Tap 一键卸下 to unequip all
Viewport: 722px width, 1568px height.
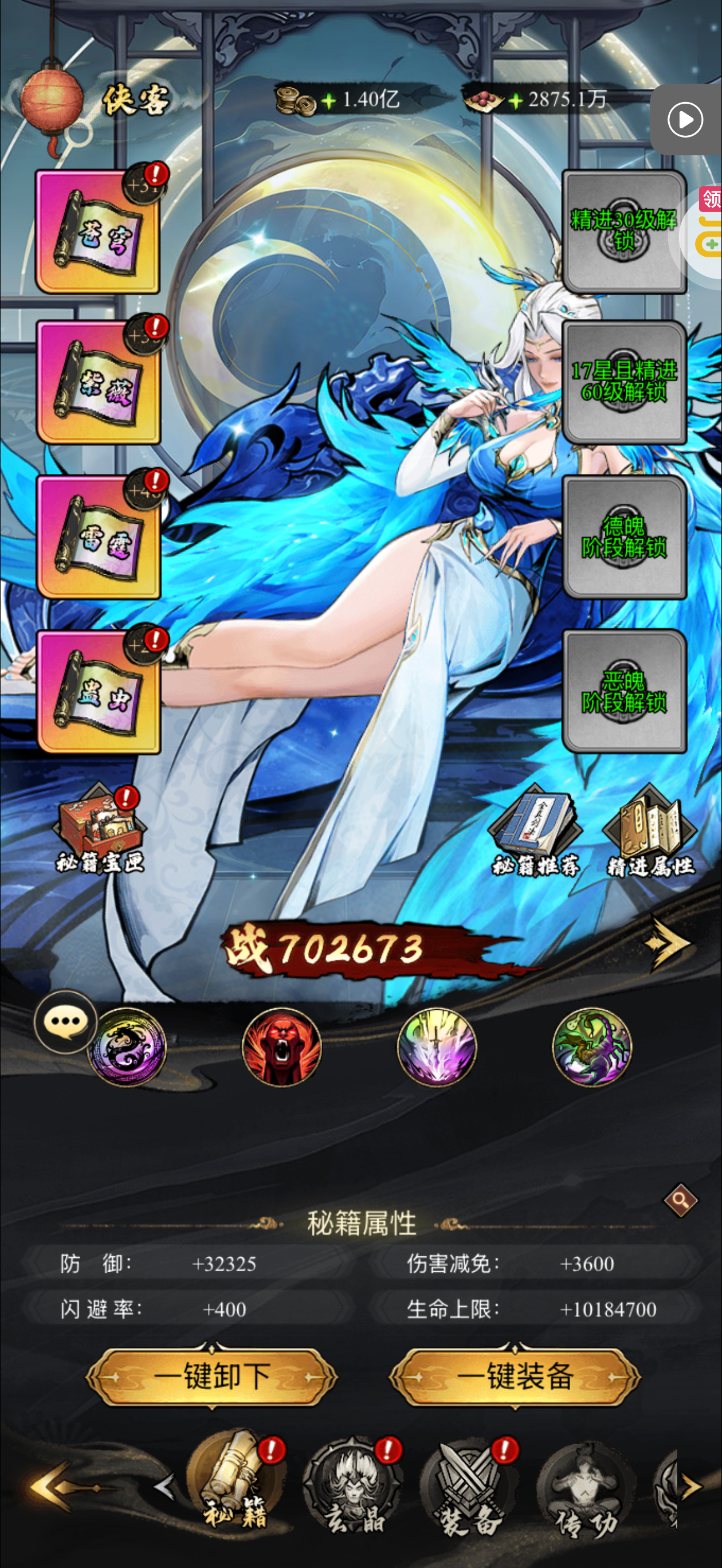(x=211, y=1377)
